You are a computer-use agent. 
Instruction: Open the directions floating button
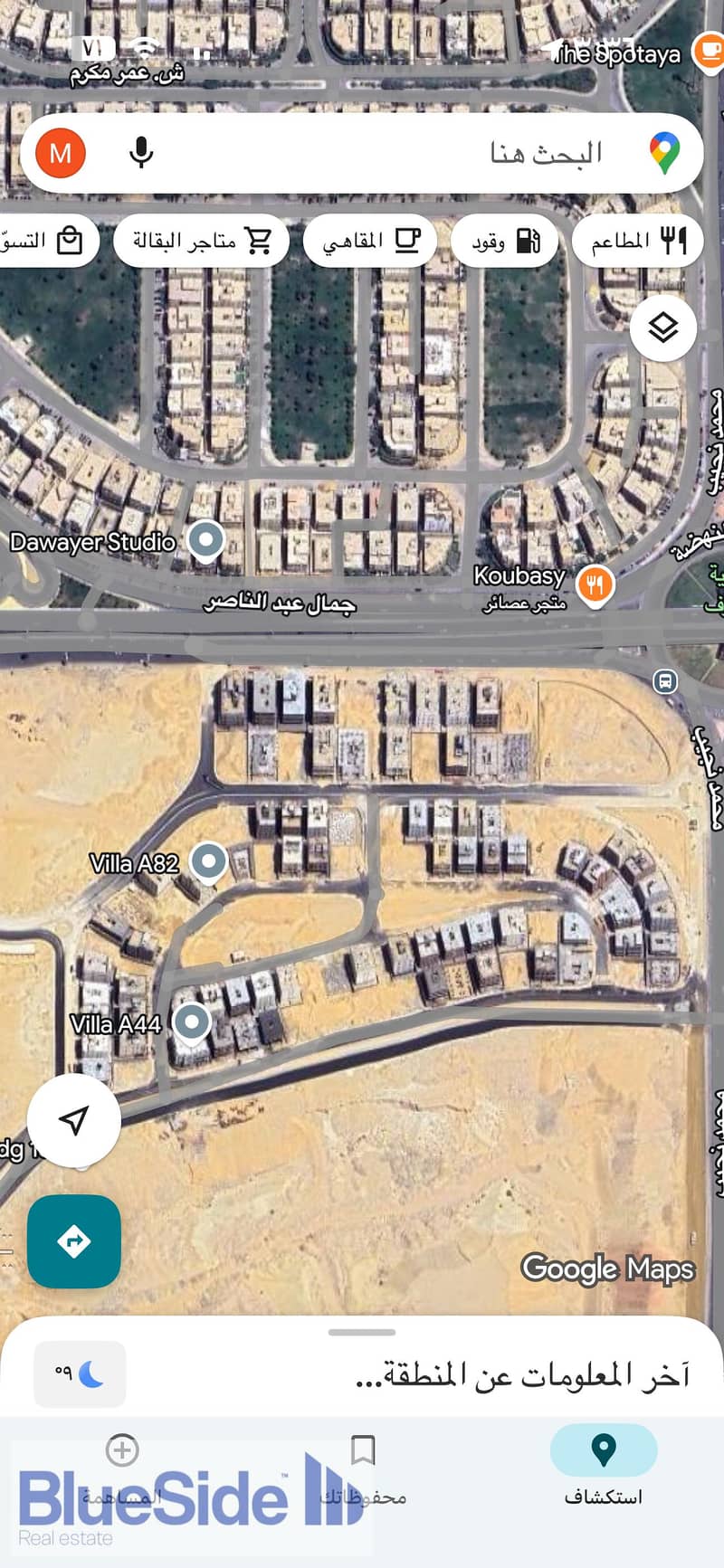point(74,1240)
